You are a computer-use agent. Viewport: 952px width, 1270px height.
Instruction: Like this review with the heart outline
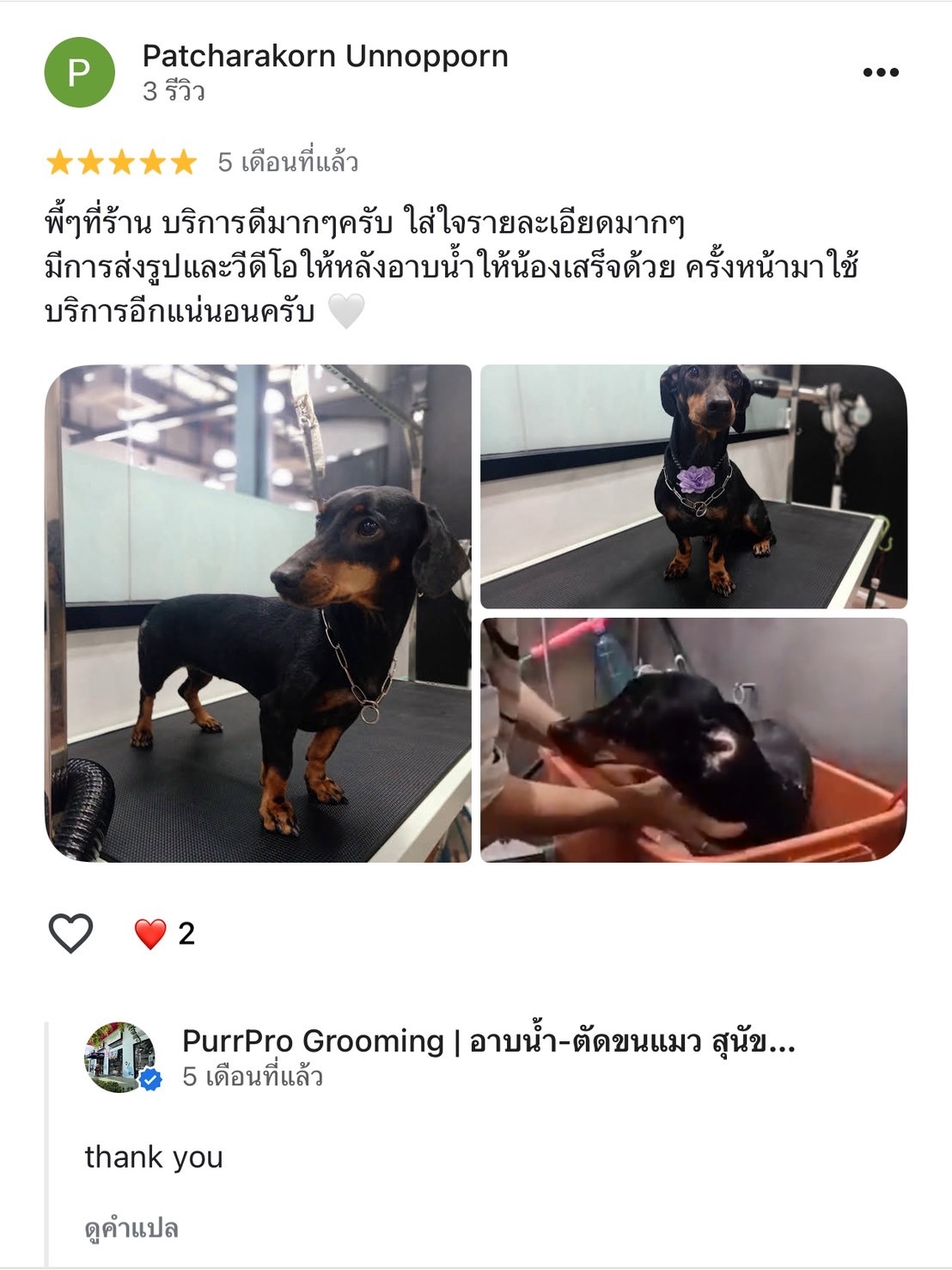70,933
